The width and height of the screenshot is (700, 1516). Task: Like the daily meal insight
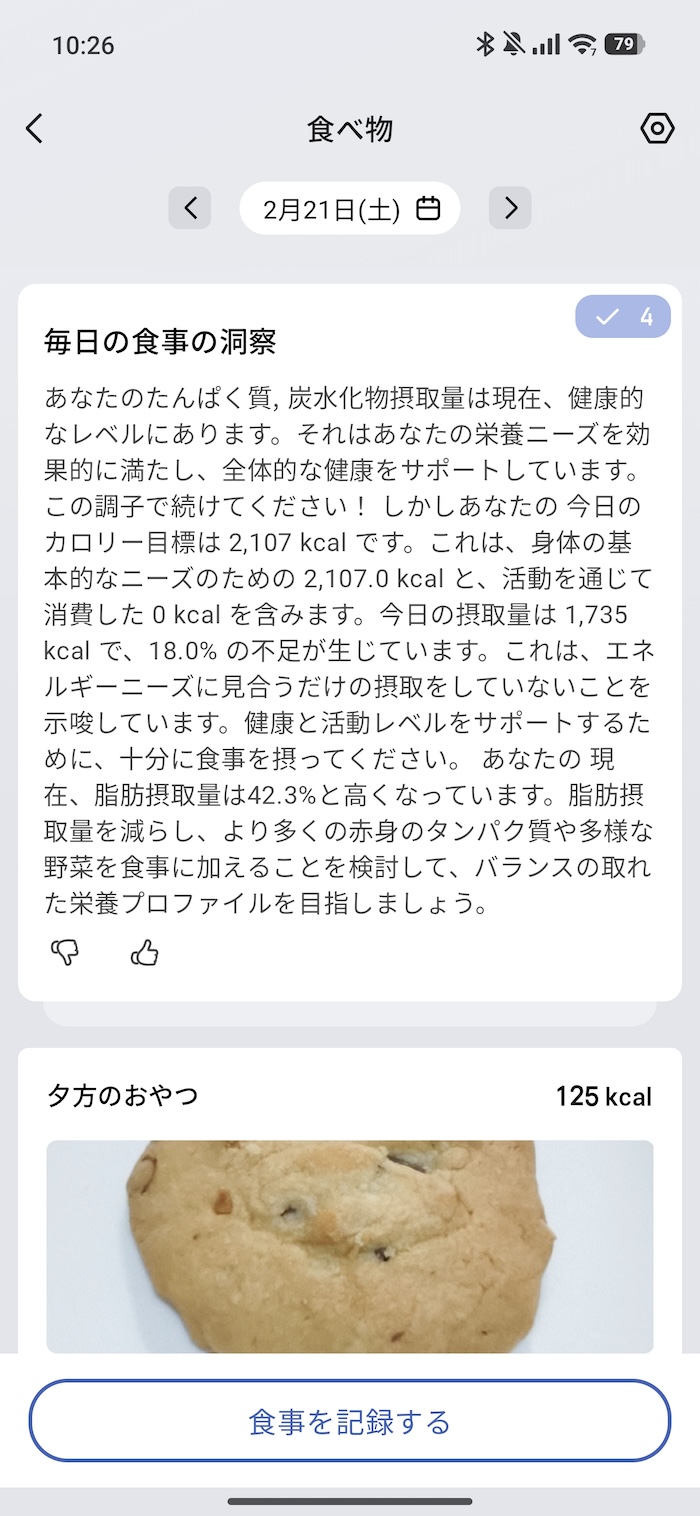click(x=145, y=953)
